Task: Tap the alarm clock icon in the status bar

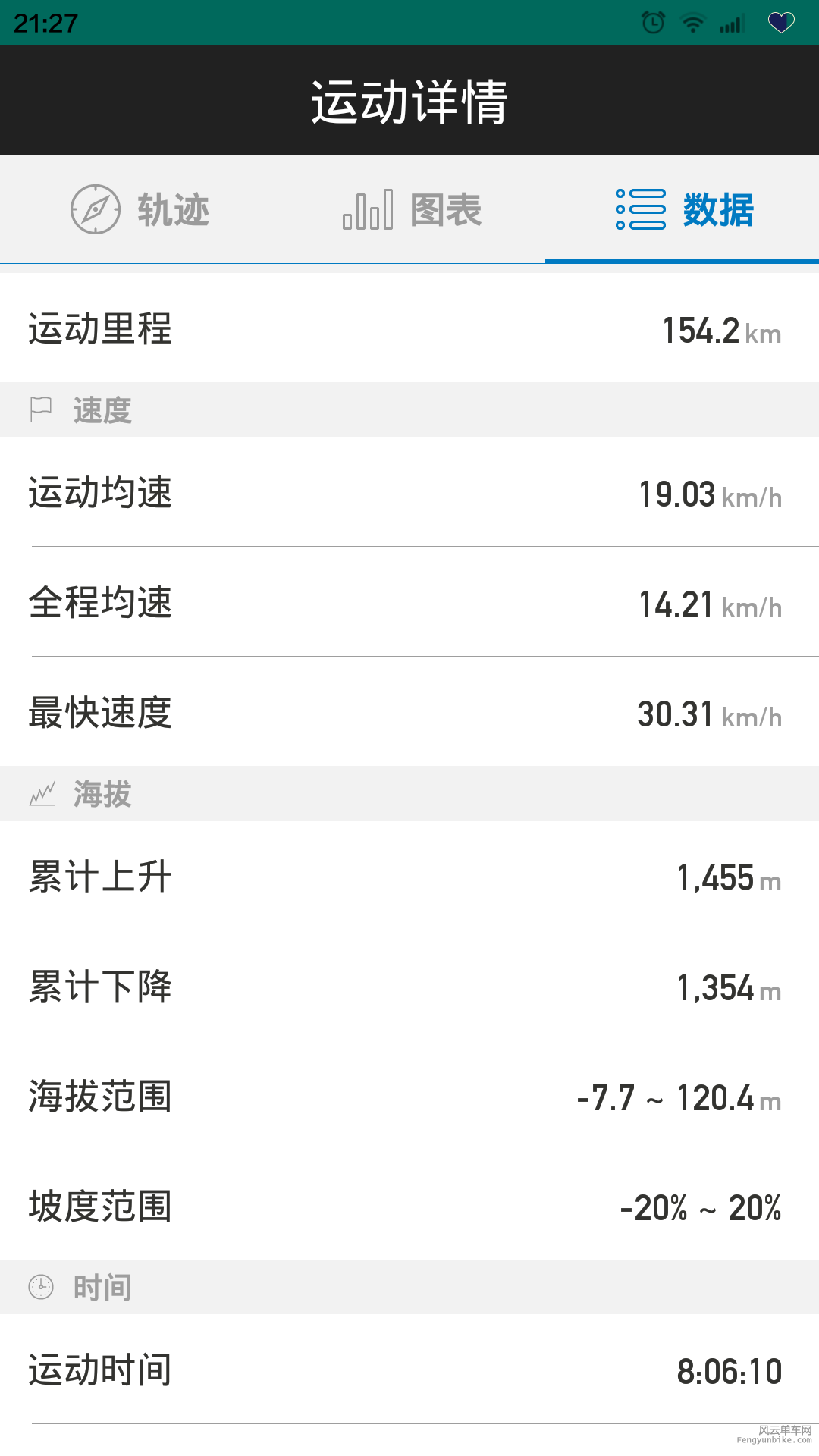Action: pos(653,23)
